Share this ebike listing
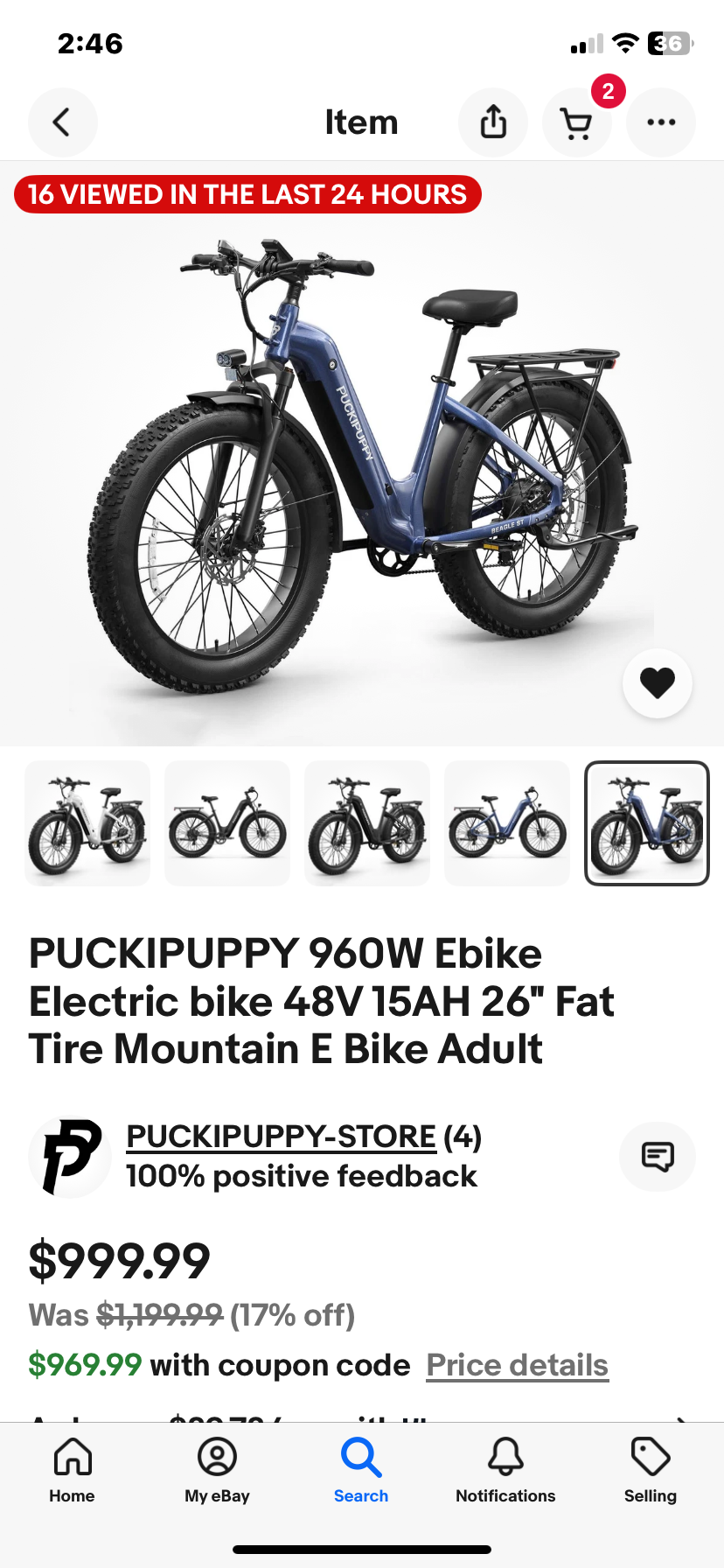The height and width of the screenshot is (1568, 724). [493, 122]
